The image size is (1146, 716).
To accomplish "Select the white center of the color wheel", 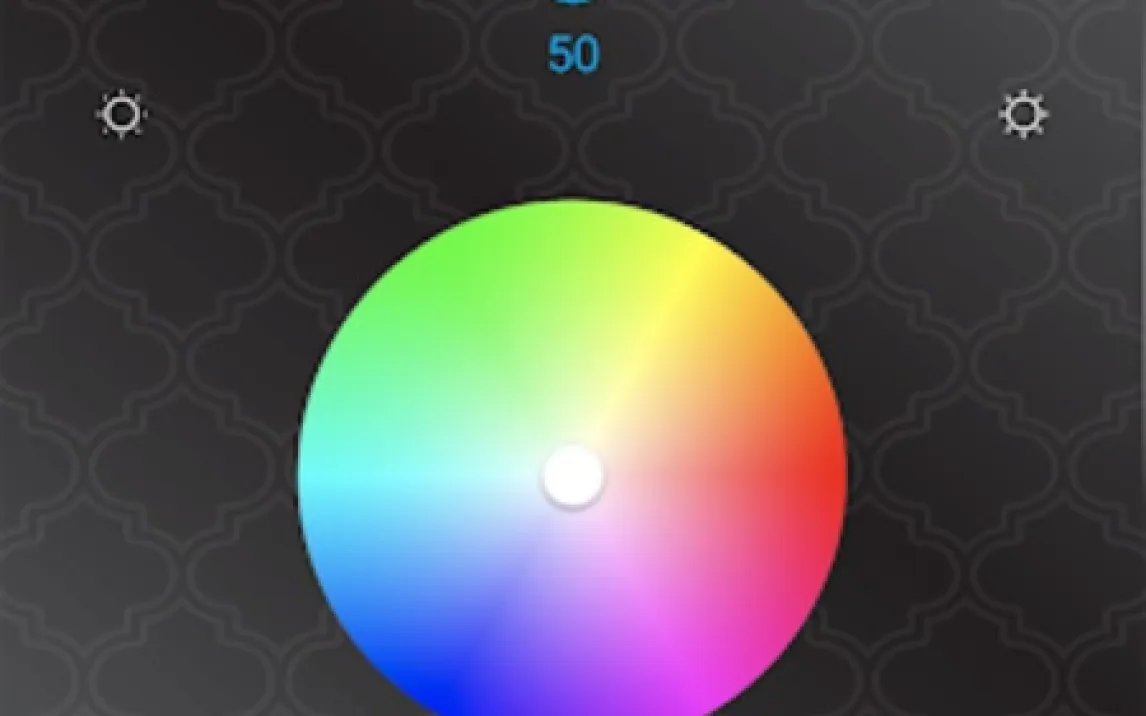I will click(573, 476).
